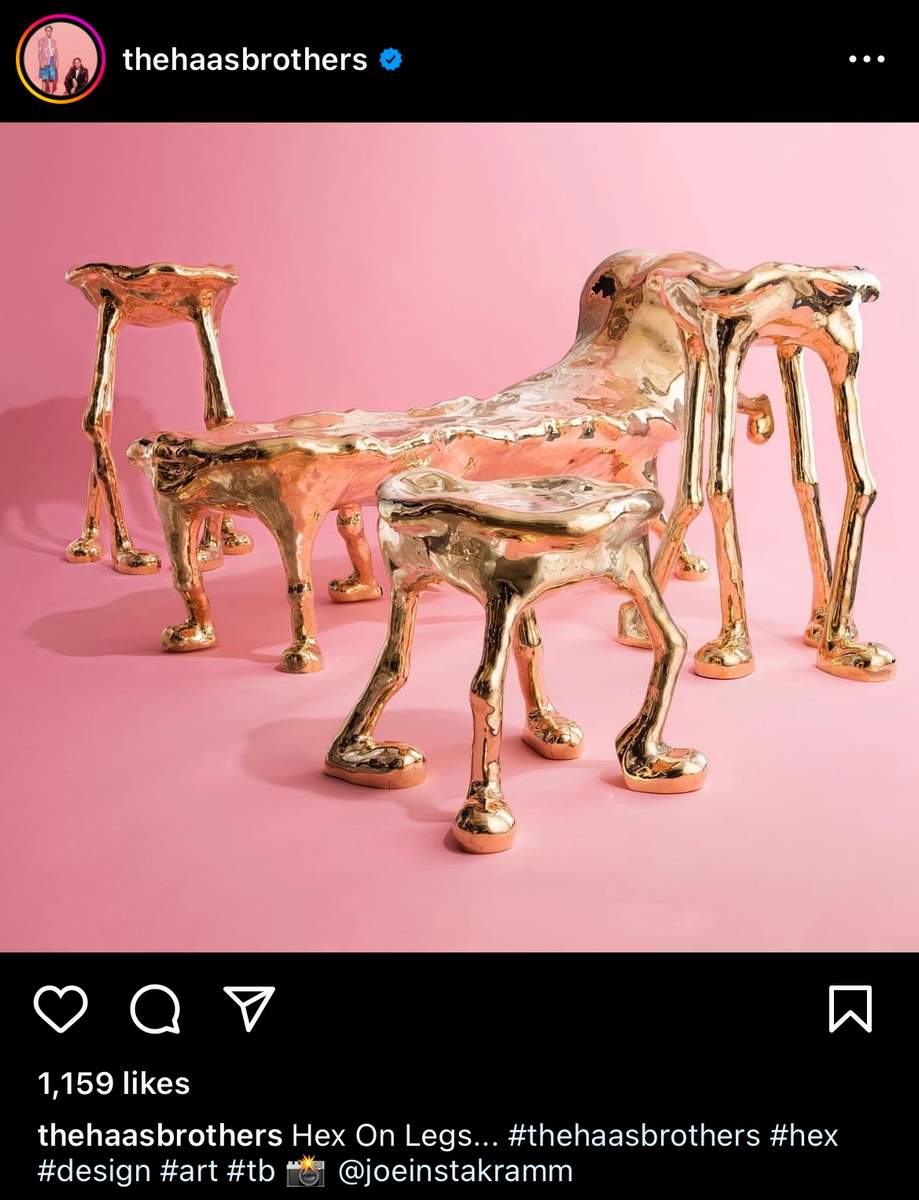This screenshot has height=1200, width=919.
Task: Like this post with the heart icon
Action: click(x=61, y=1008)
